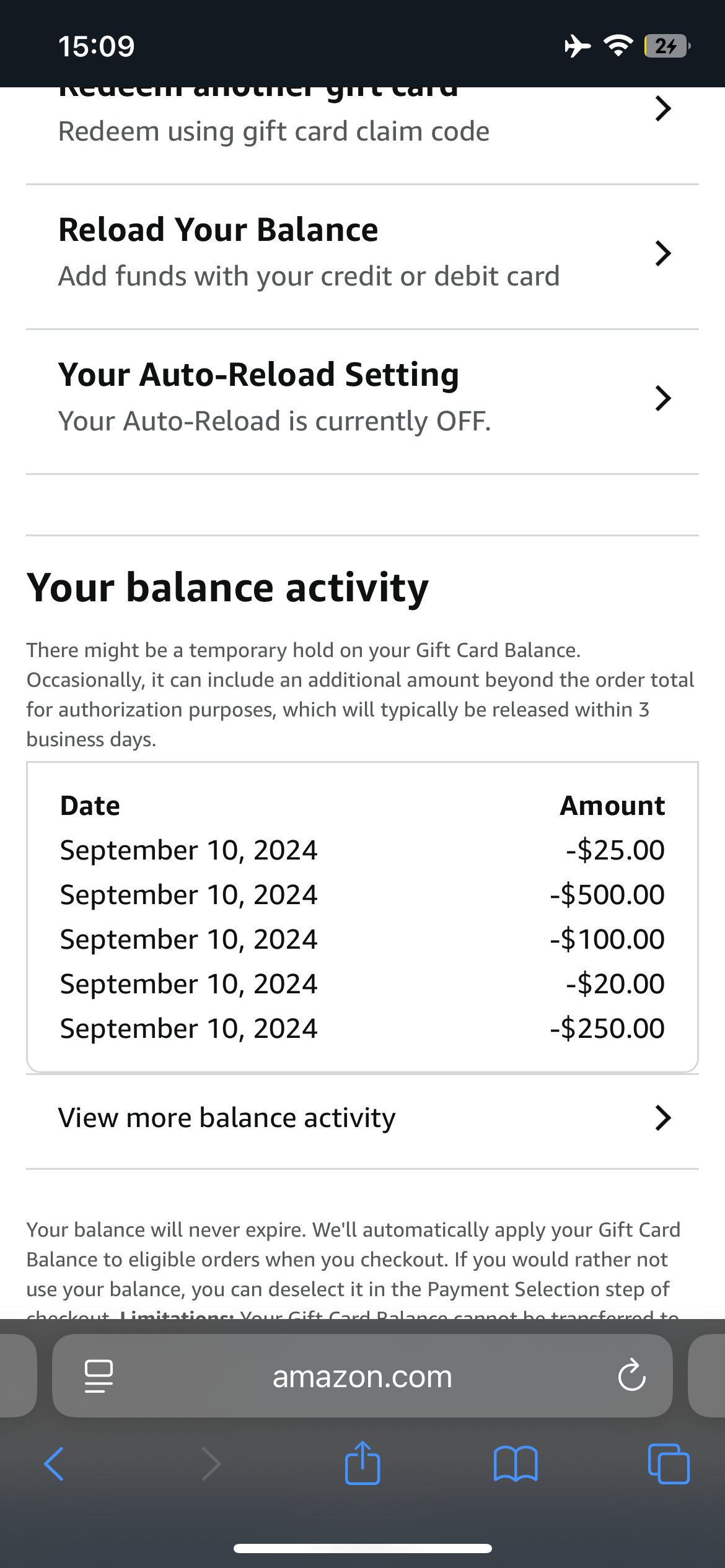Screen dimensions: 725x1568
Task: Tap the battery indicator in status bar
Action: coord(667,46)
